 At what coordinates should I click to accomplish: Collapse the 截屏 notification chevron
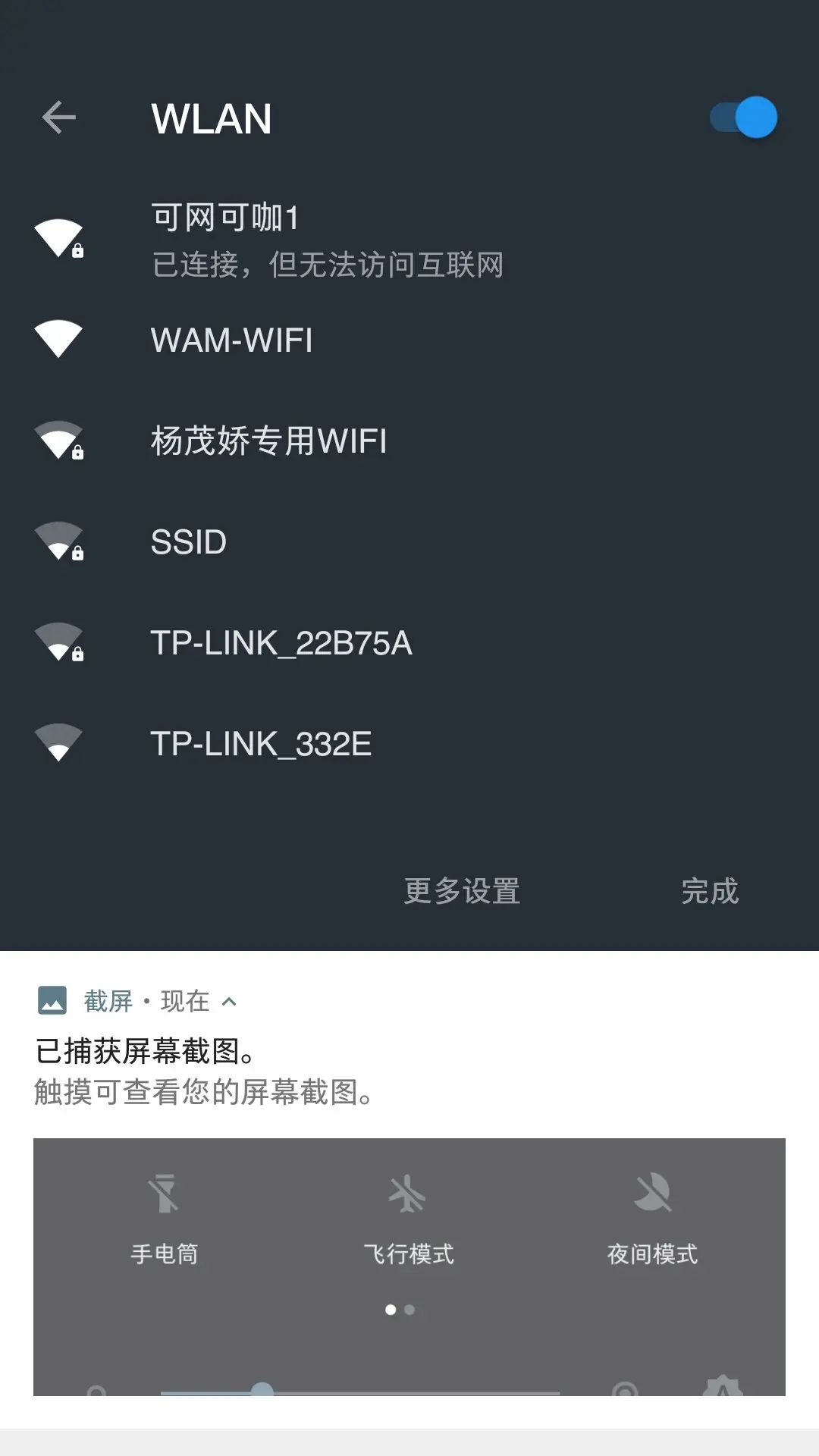click(229, 1002)
